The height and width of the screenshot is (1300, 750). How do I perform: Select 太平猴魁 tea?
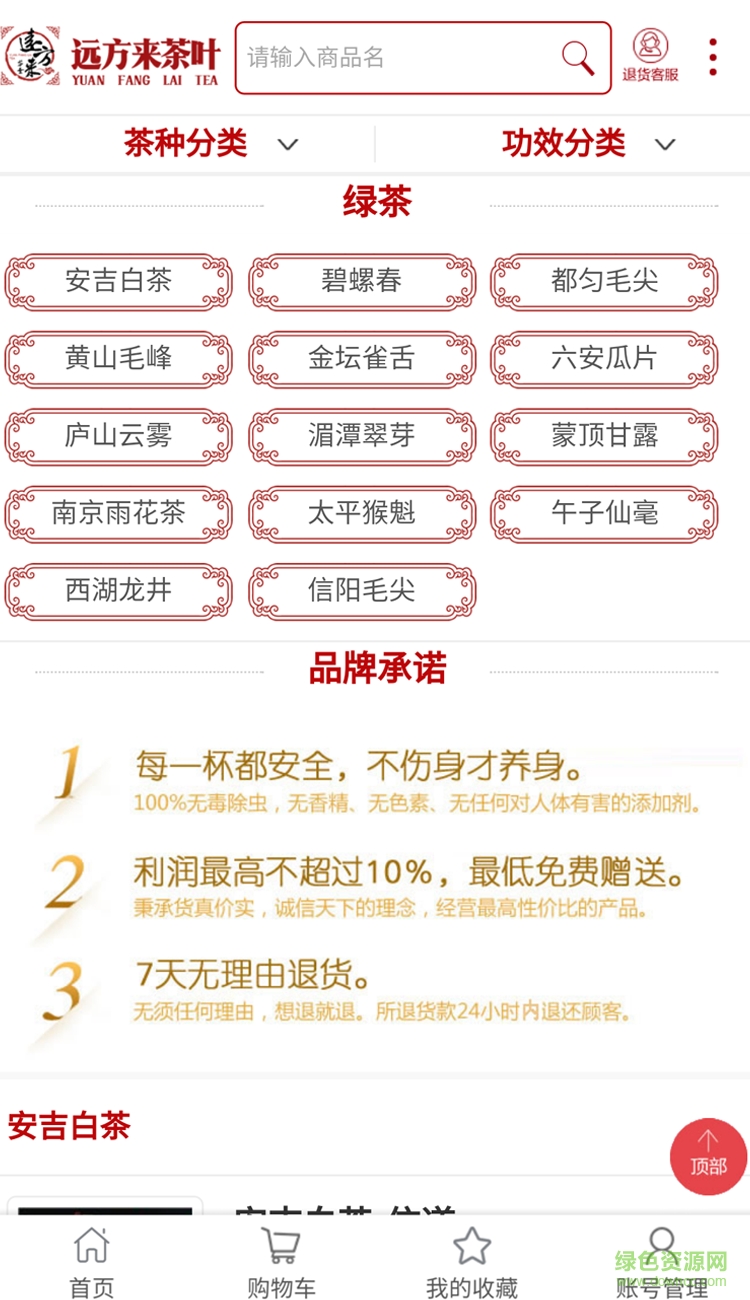(362, 514)
